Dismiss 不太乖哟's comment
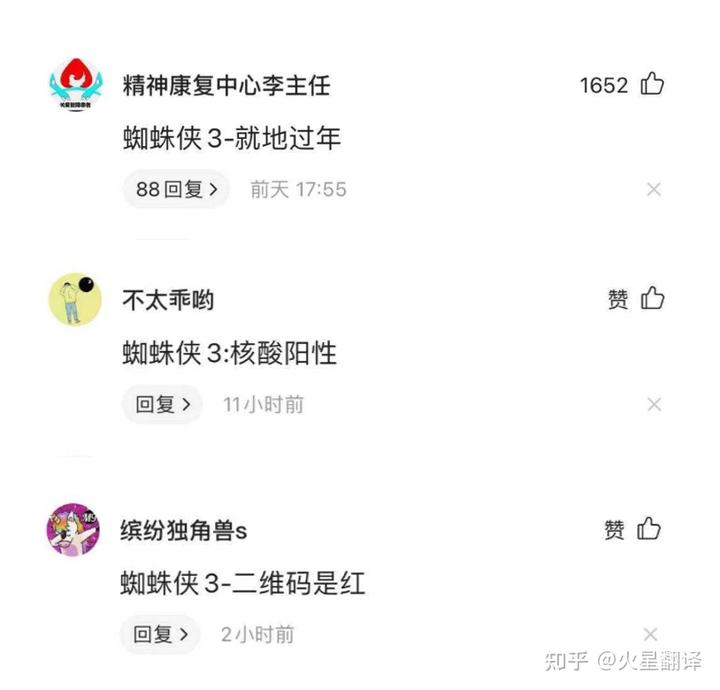Image resolution: width=720 pixels, height=690 pixels. point(654,404)
